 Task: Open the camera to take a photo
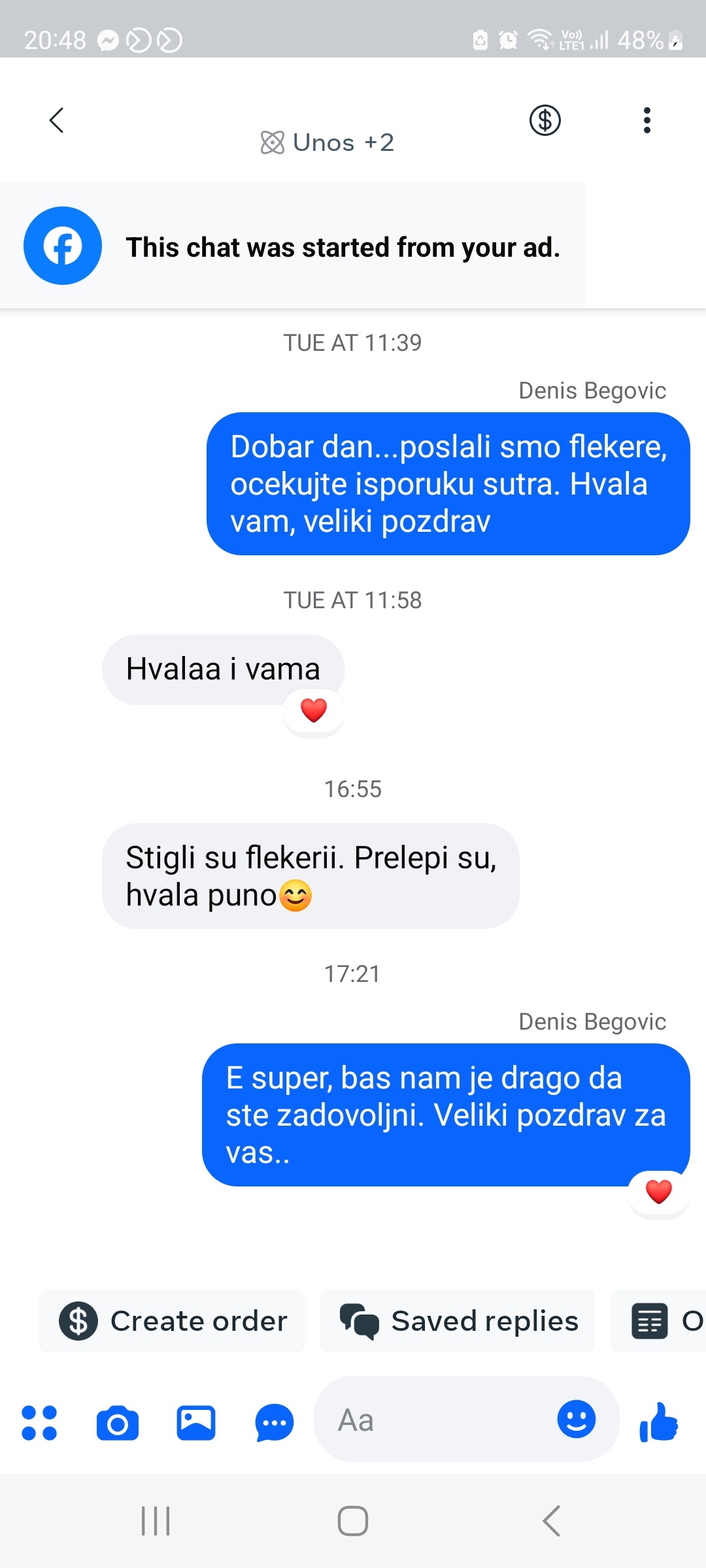118,1422
